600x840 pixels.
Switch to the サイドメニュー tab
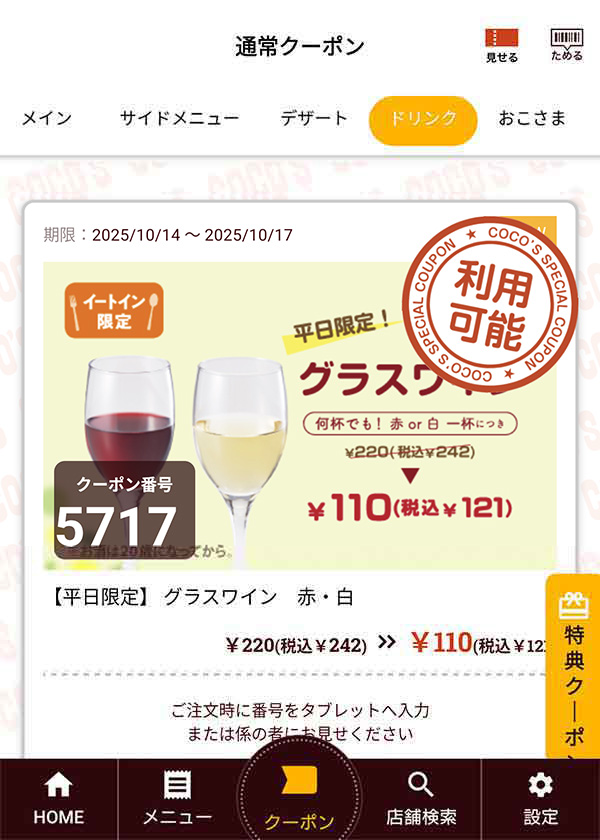(179, 118)
